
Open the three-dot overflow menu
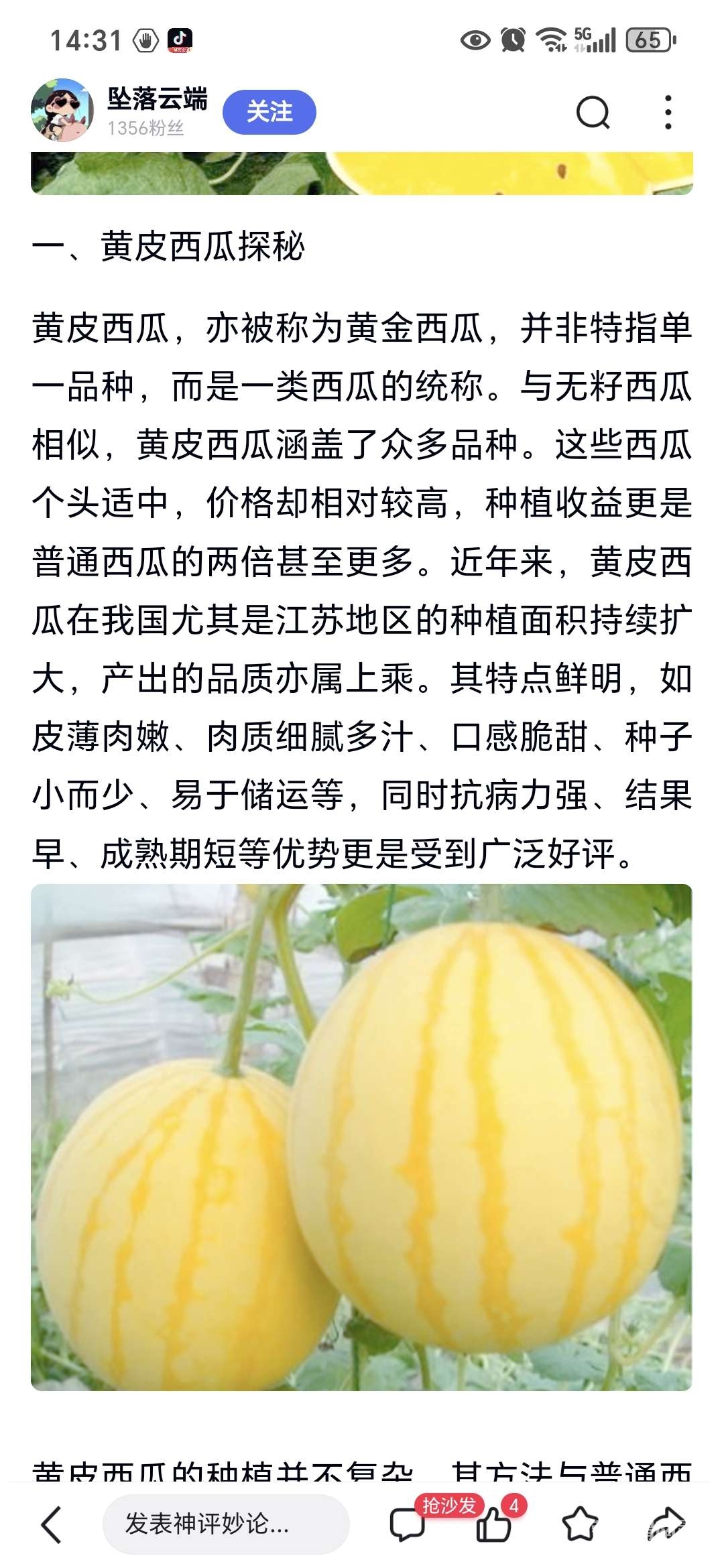(668, 112)
